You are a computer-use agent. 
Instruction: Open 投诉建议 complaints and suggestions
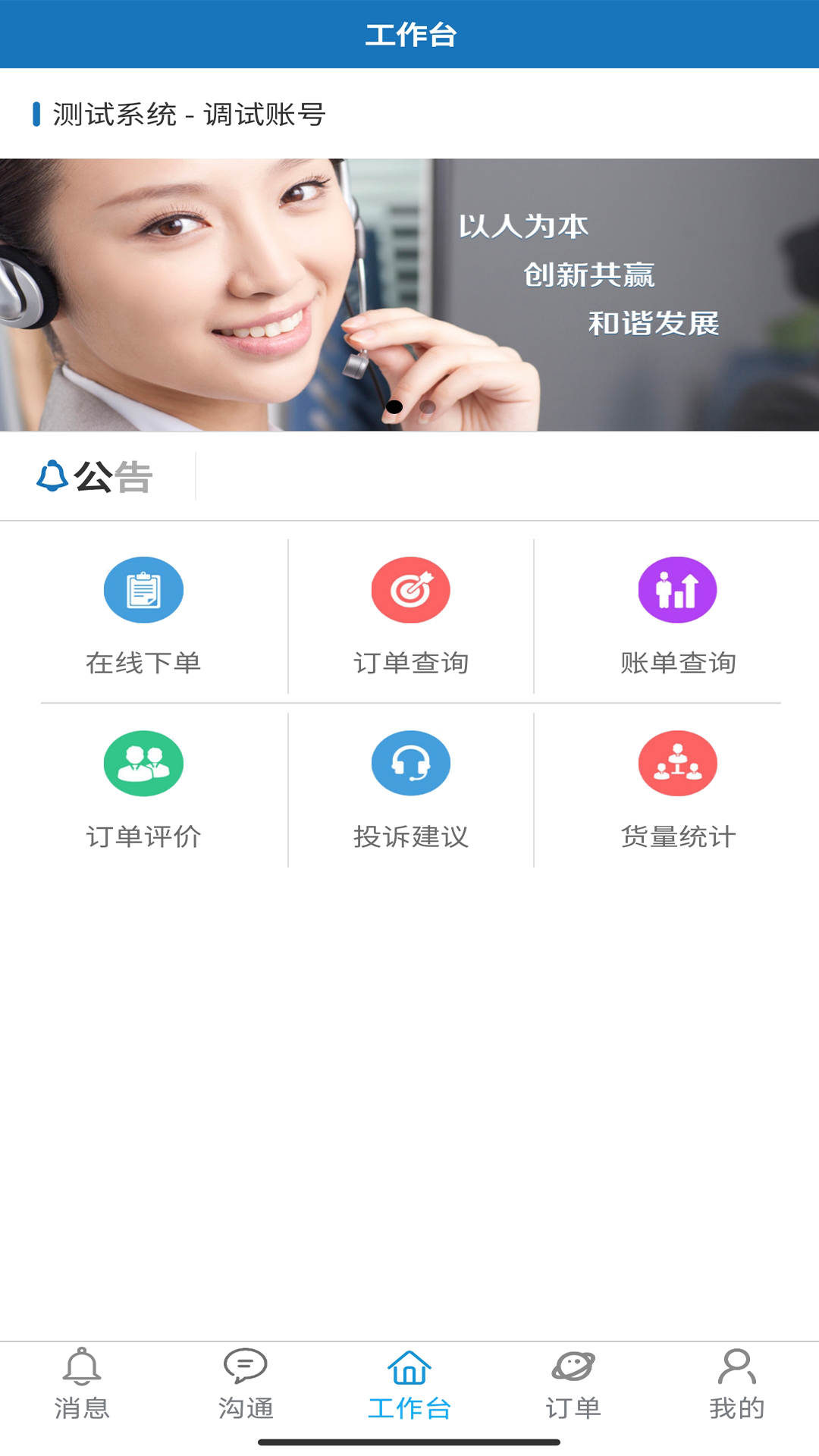[x=410, y=789]
